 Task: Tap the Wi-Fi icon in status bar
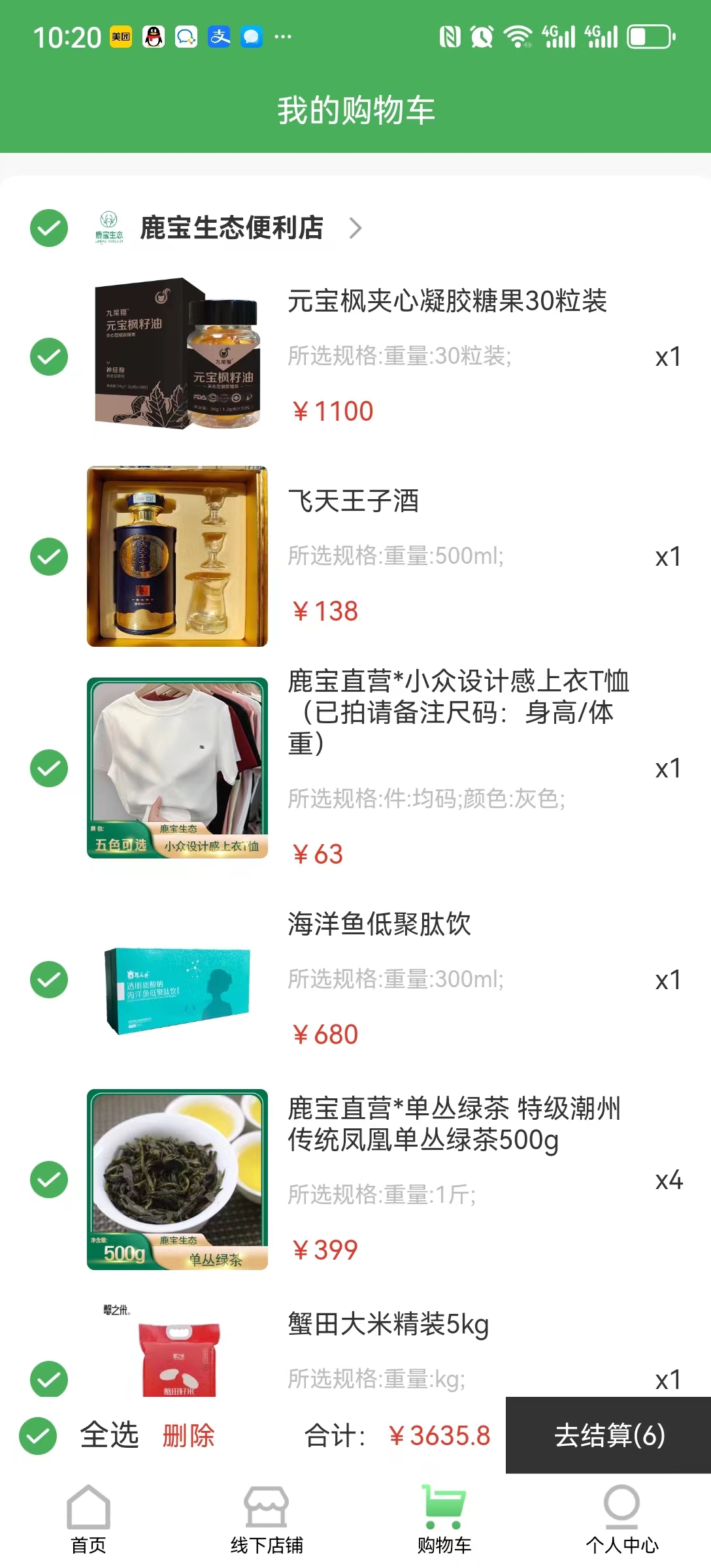[518, 37]
